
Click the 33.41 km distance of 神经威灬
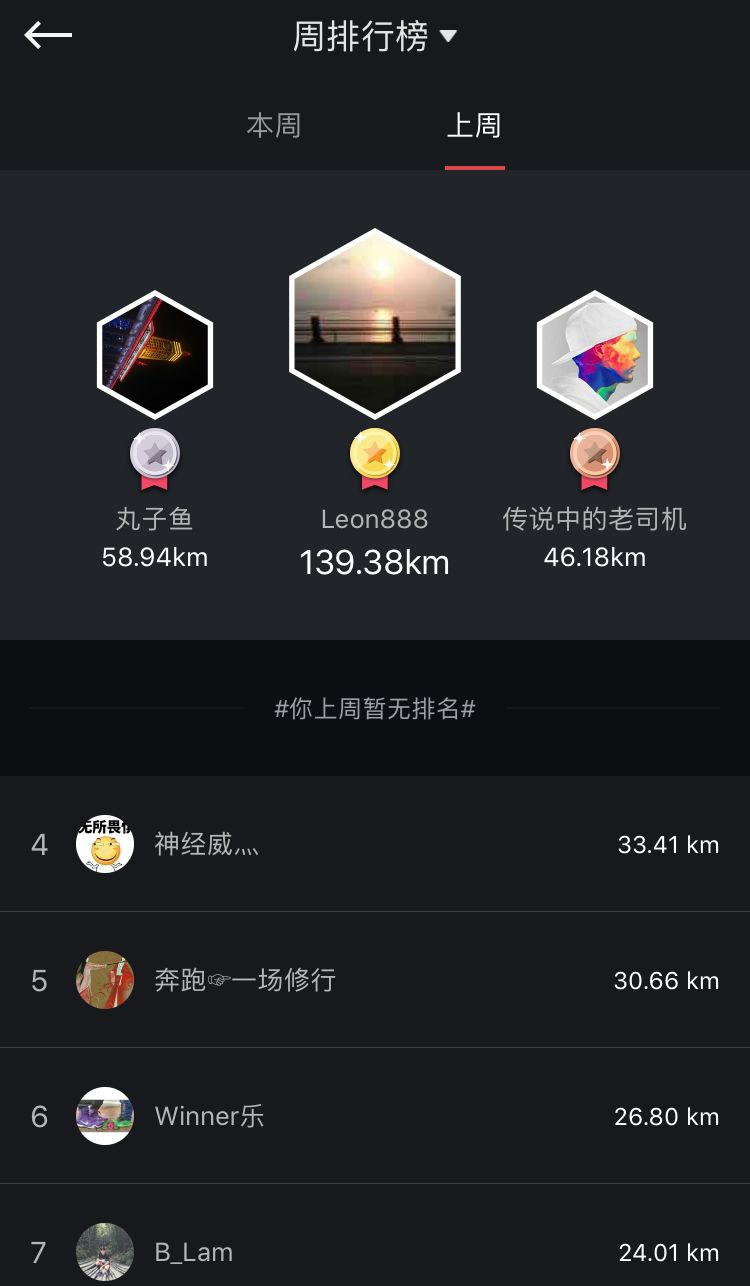click(667, 844)
